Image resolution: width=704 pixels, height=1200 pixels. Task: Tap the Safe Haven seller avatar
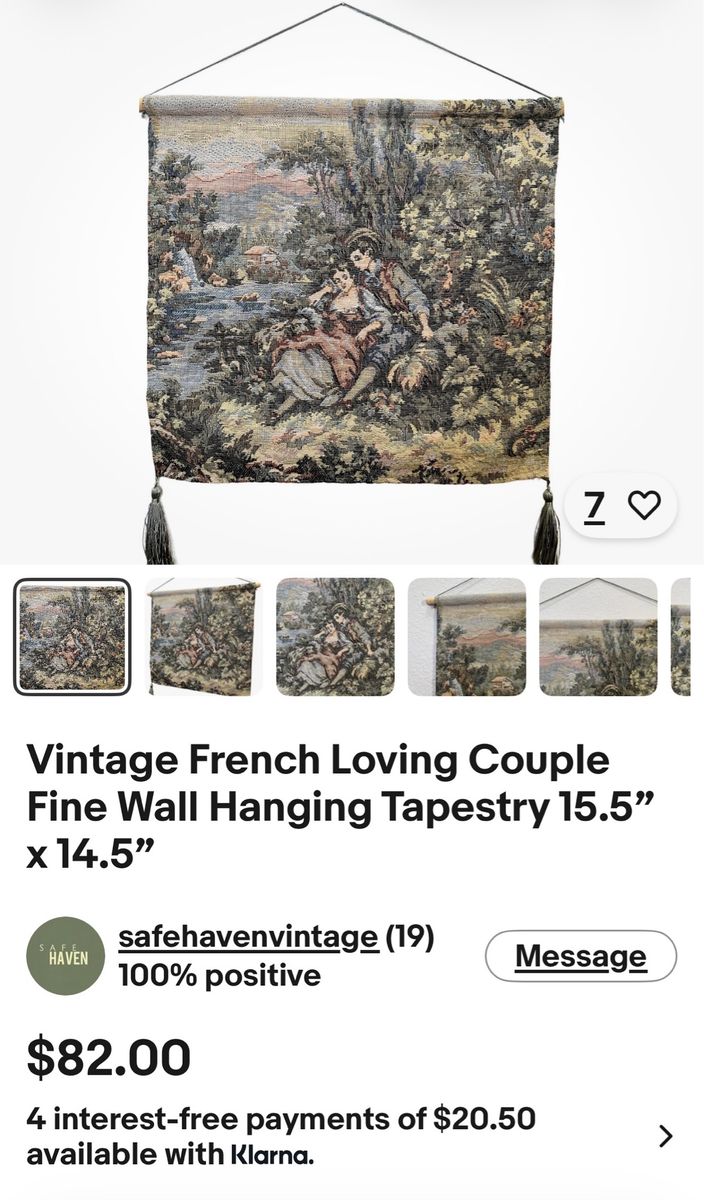pos(66,956)
